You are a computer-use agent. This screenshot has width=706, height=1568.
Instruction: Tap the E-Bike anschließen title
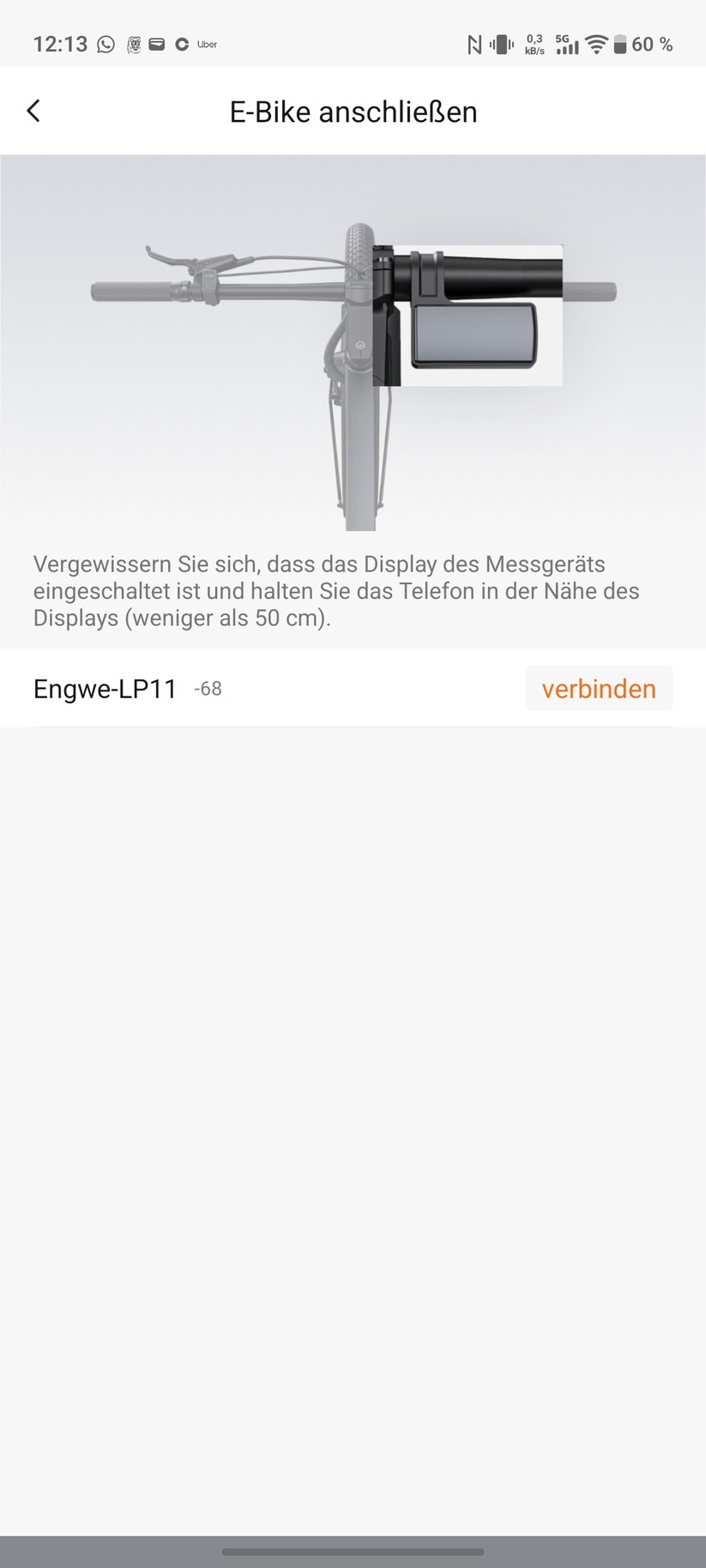click(x=353, y=112)
